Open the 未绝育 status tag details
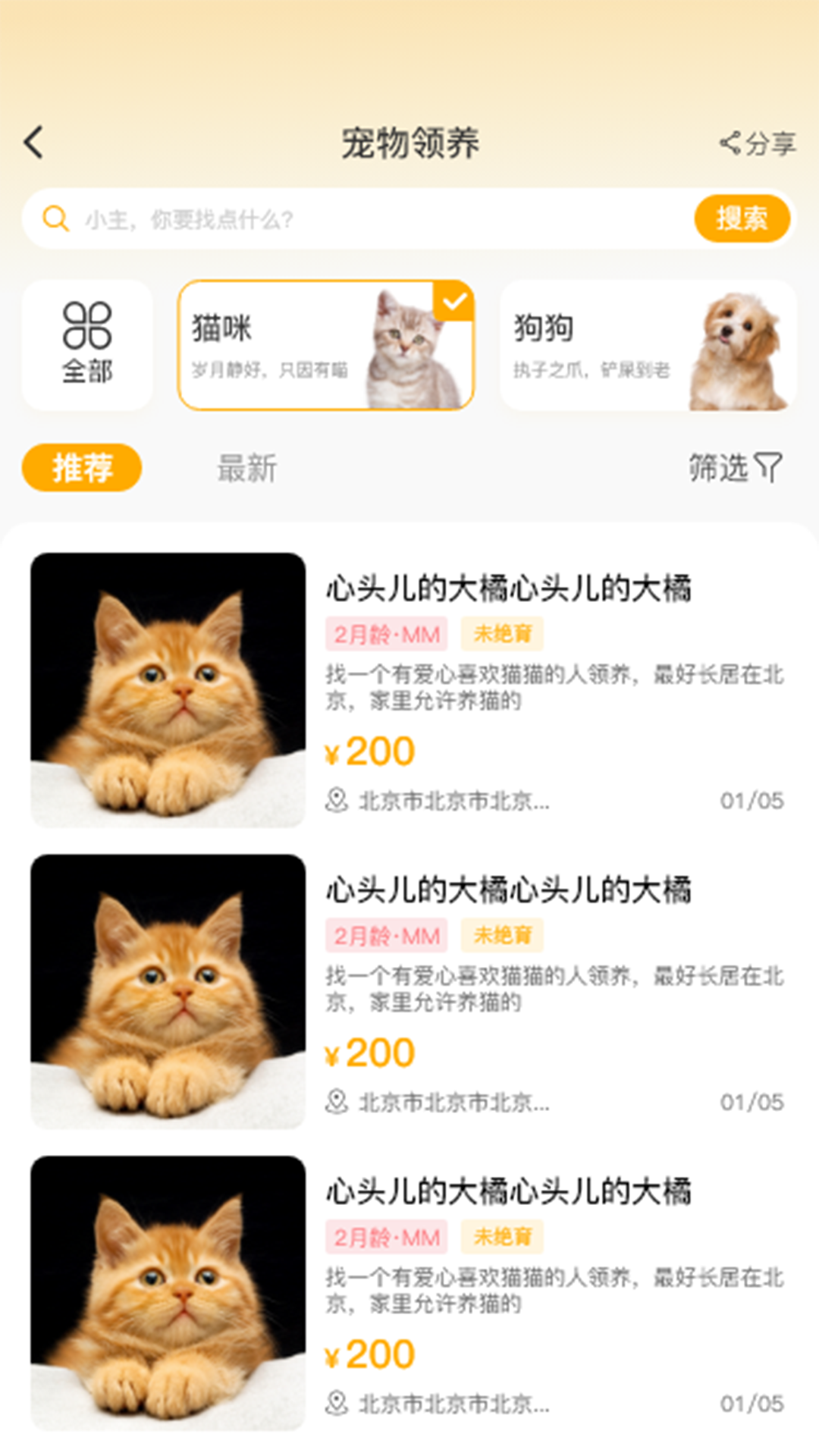Image resolution: width=819 pixels, height=1456 pixels. pyautogui.click(x=500, y=632)
